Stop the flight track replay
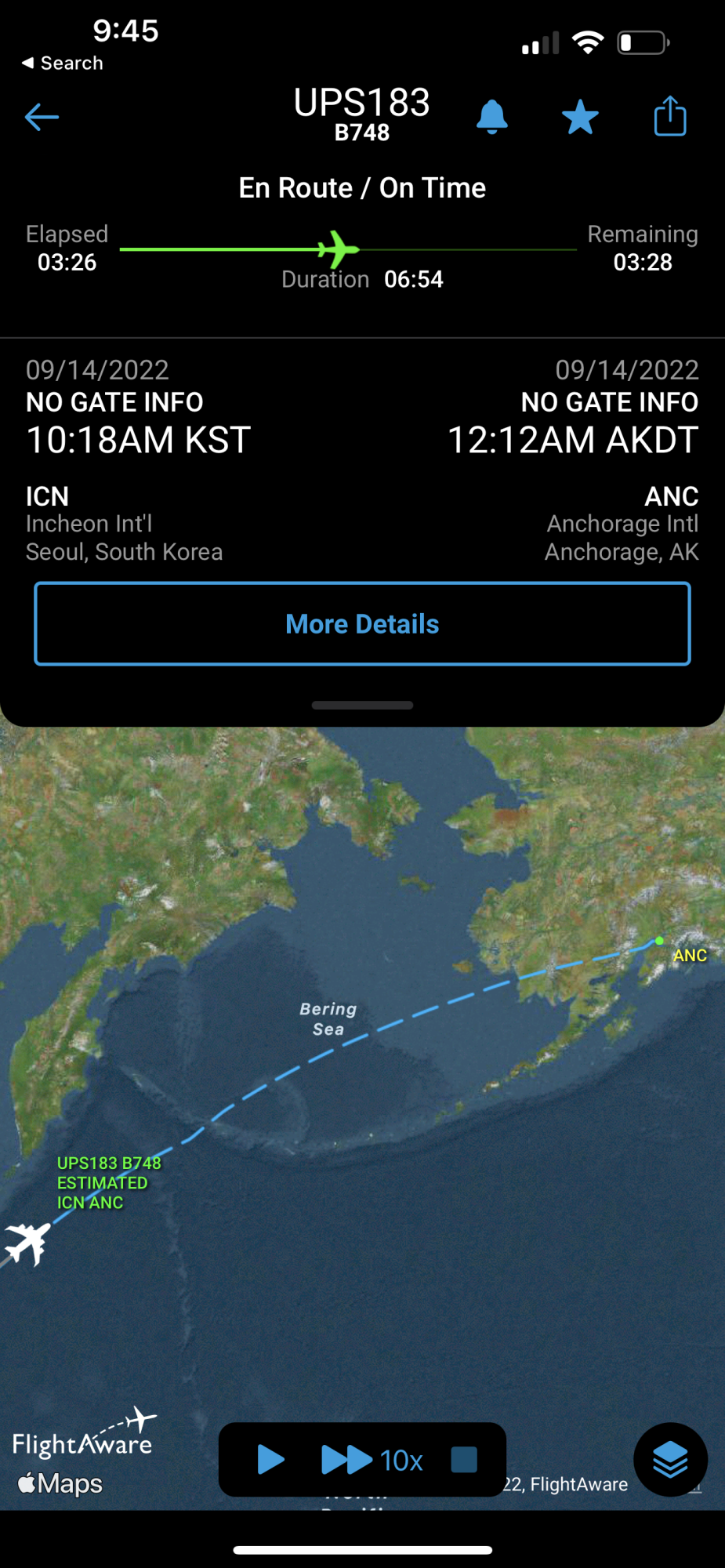This screenshot has height=1568, width=725. (464, 1460)
